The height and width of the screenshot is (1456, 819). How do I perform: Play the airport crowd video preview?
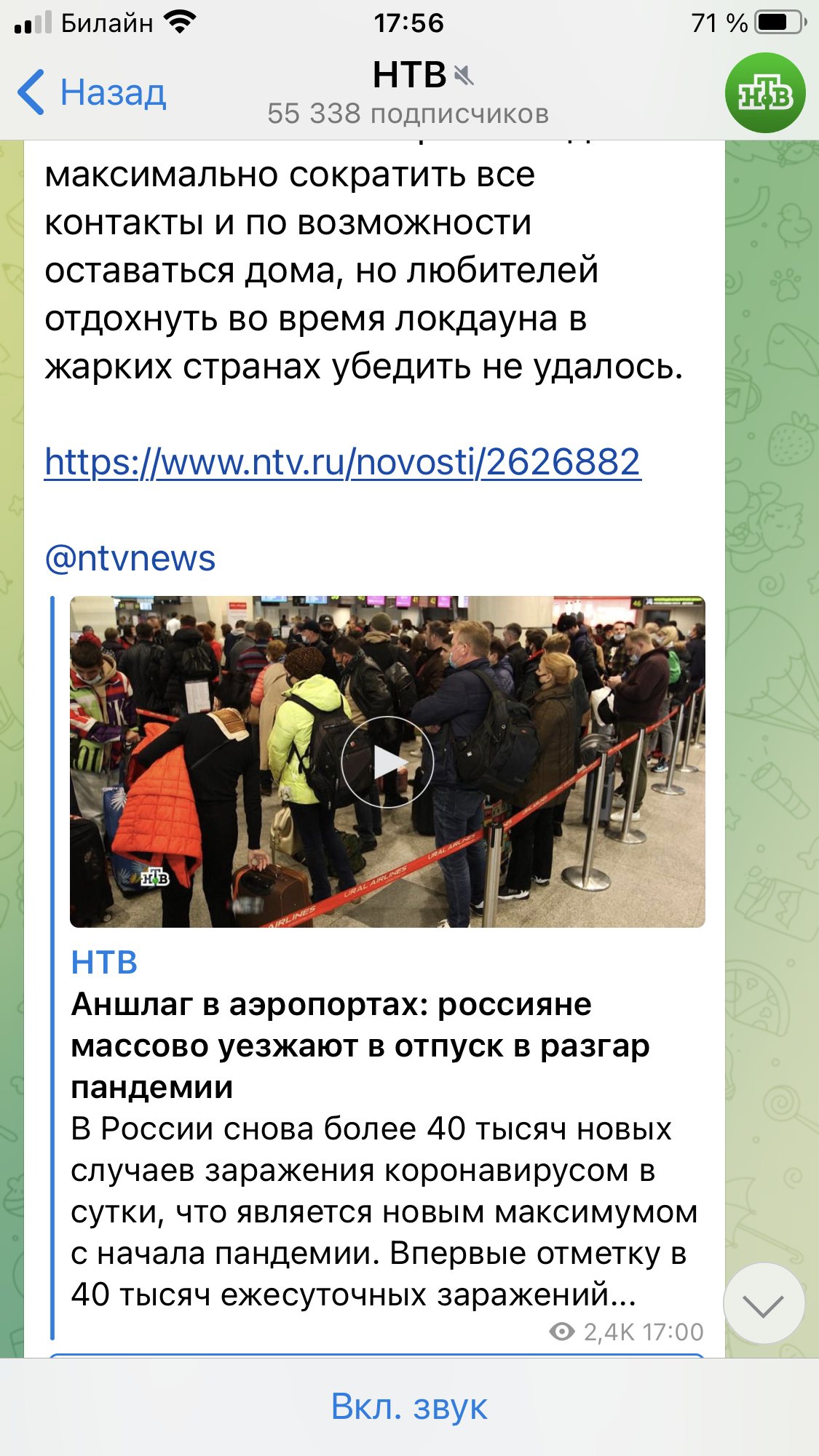[x=387, y=762]
